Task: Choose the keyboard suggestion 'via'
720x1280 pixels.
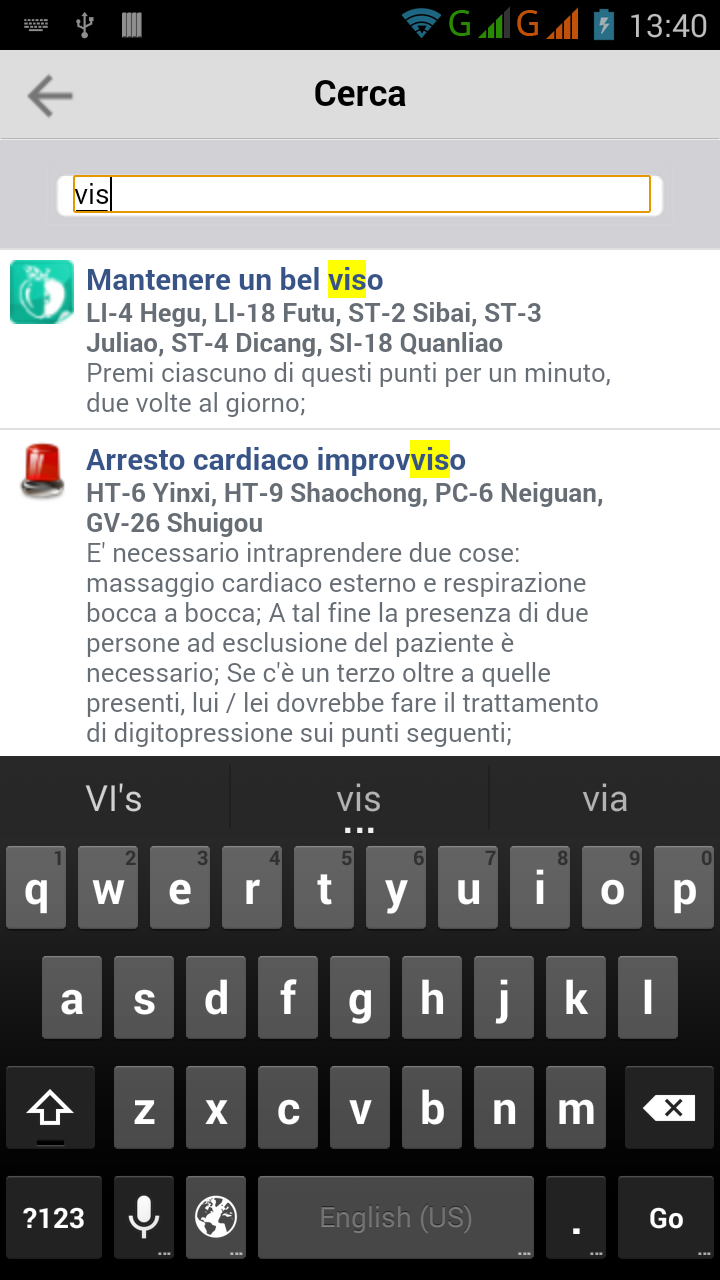Action: (605, 799)
